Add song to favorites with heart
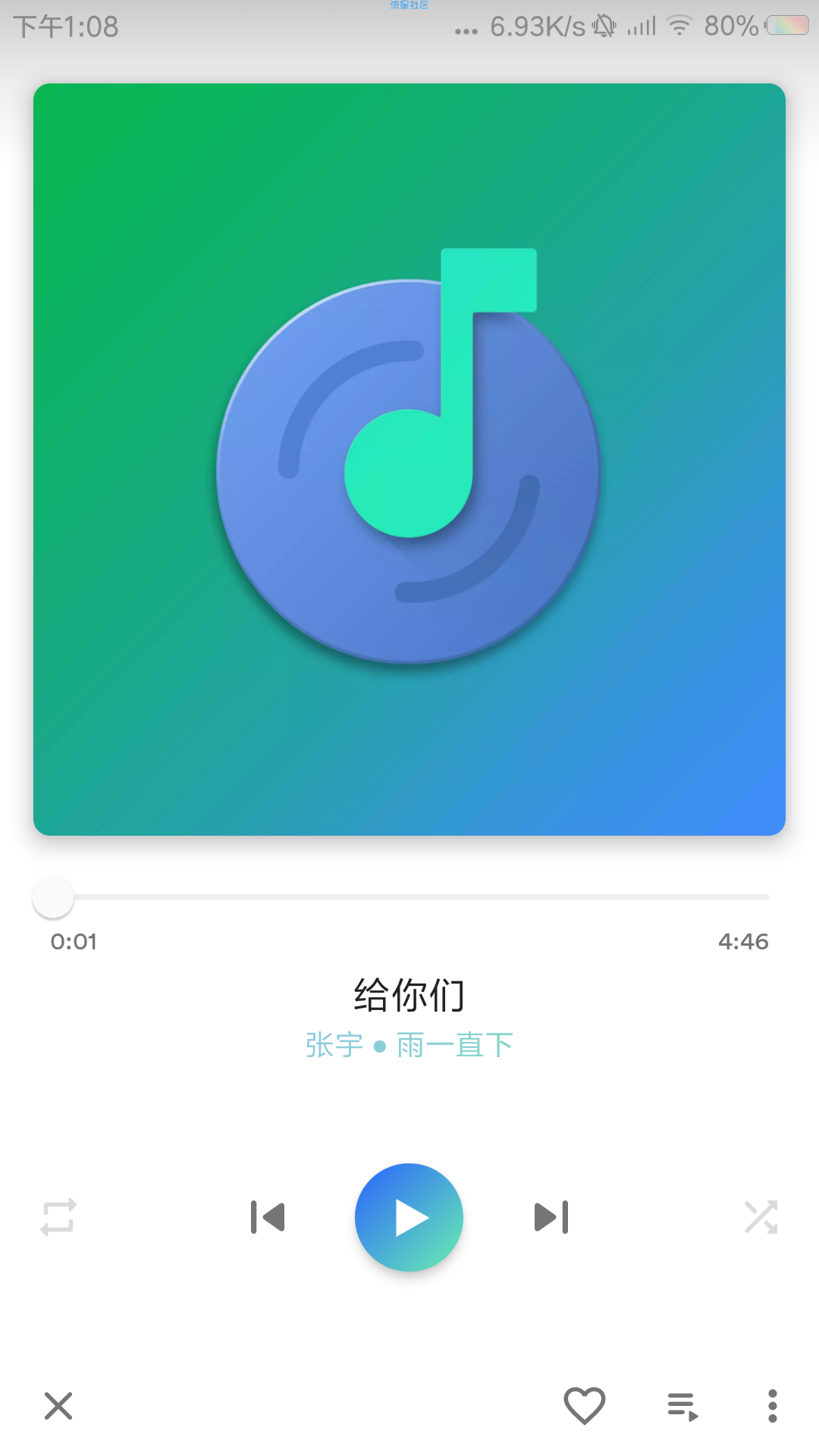This screenshot has height=1456, width=819. coord(584,1406)
